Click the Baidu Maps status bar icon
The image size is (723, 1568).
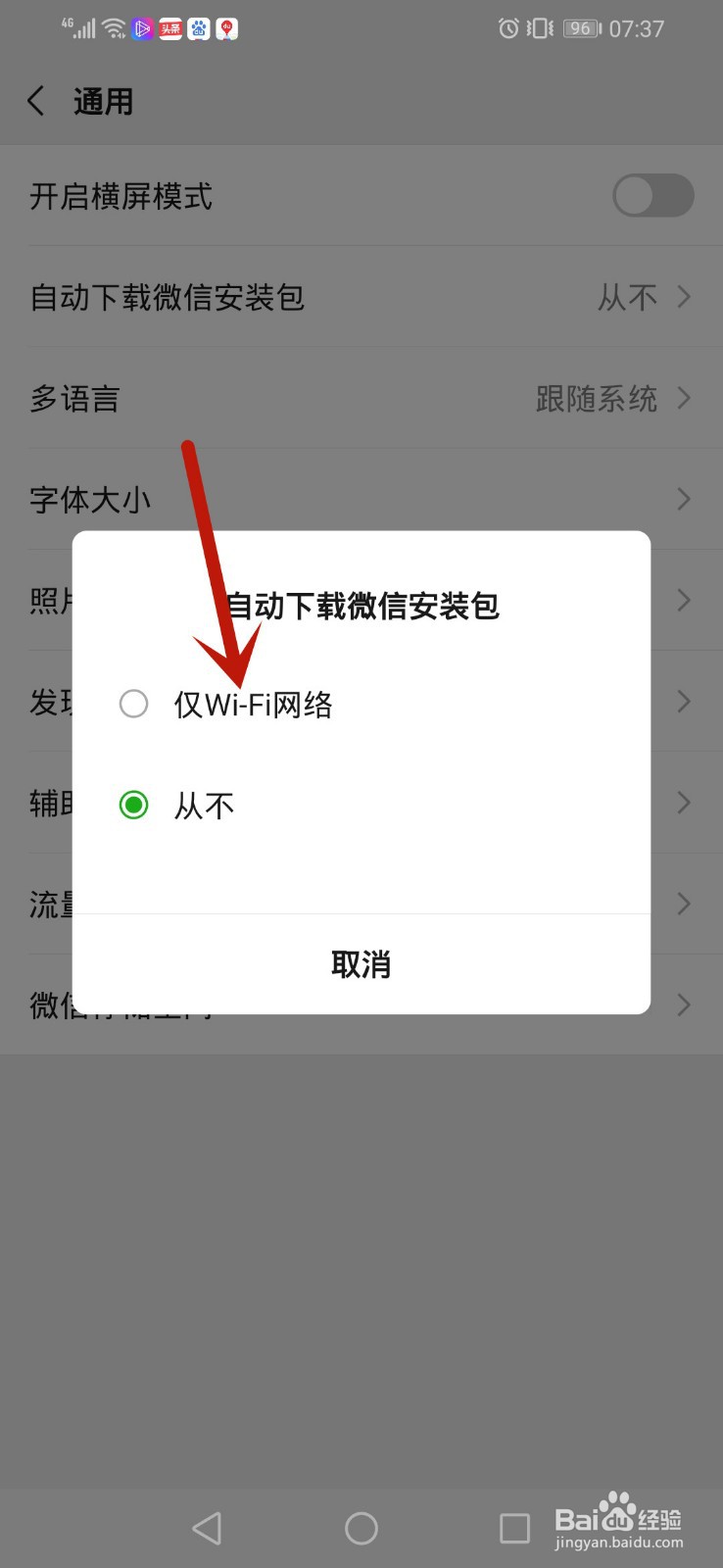tap(226, 27)
